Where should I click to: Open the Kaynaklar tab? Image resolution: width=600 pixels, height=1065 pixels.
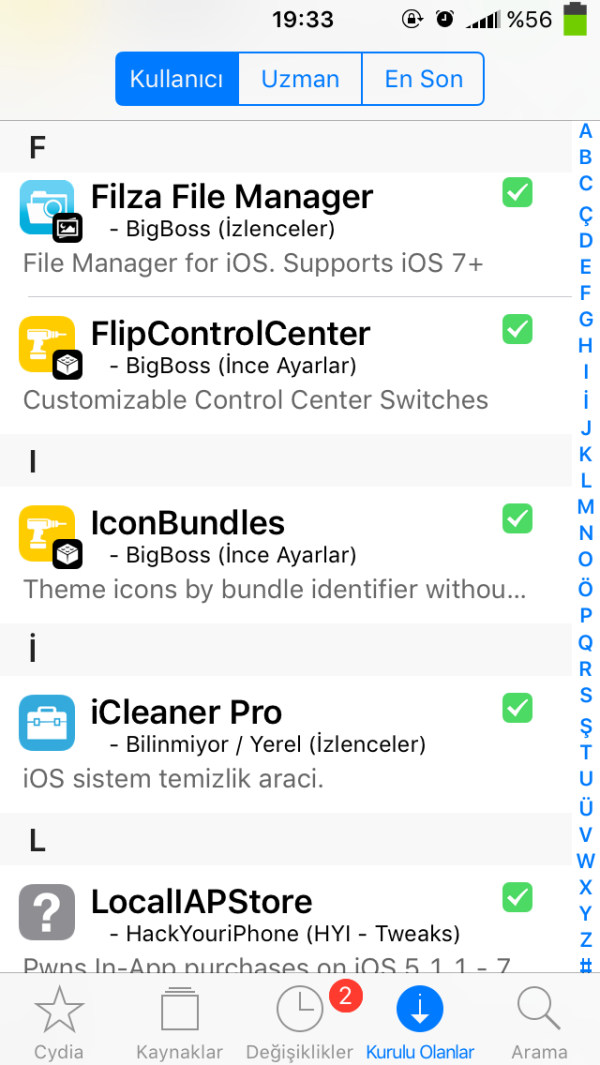(x=179, y=1022)
